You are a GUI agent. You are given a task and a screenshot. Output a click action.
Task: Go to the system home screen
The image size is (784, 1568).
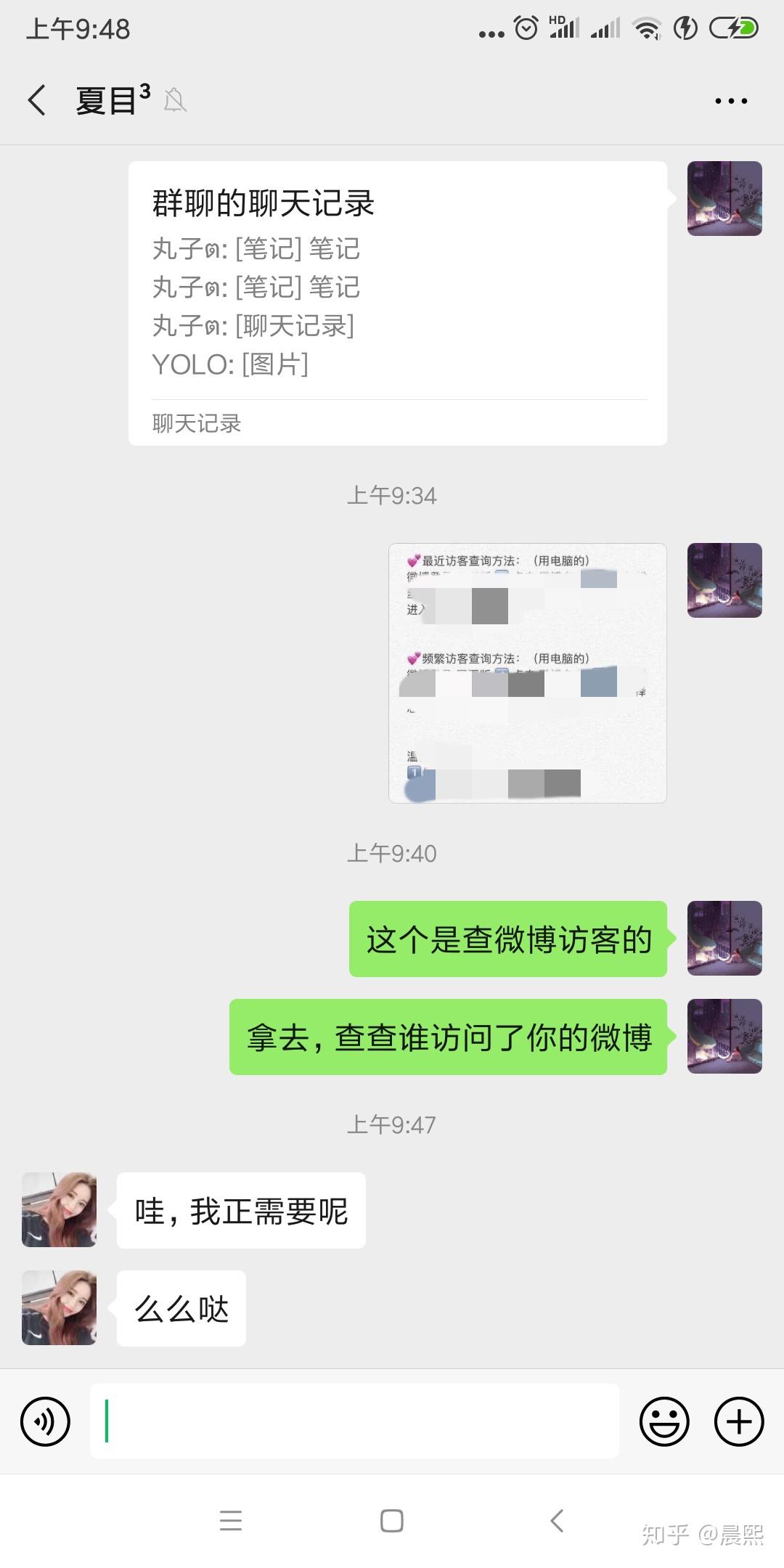click(x=392, y=1521)
